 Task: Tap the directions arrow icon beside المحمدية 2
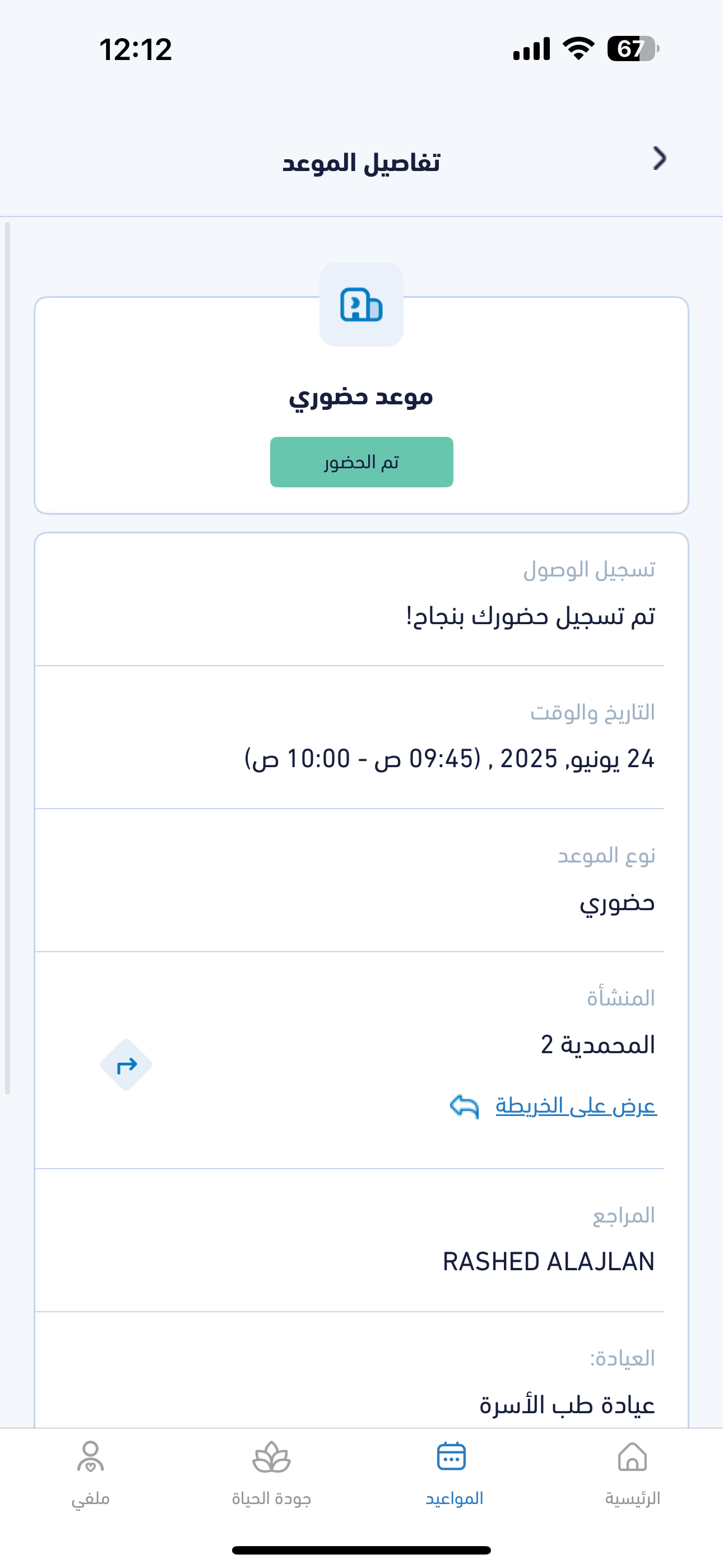tap(126, 1064)
